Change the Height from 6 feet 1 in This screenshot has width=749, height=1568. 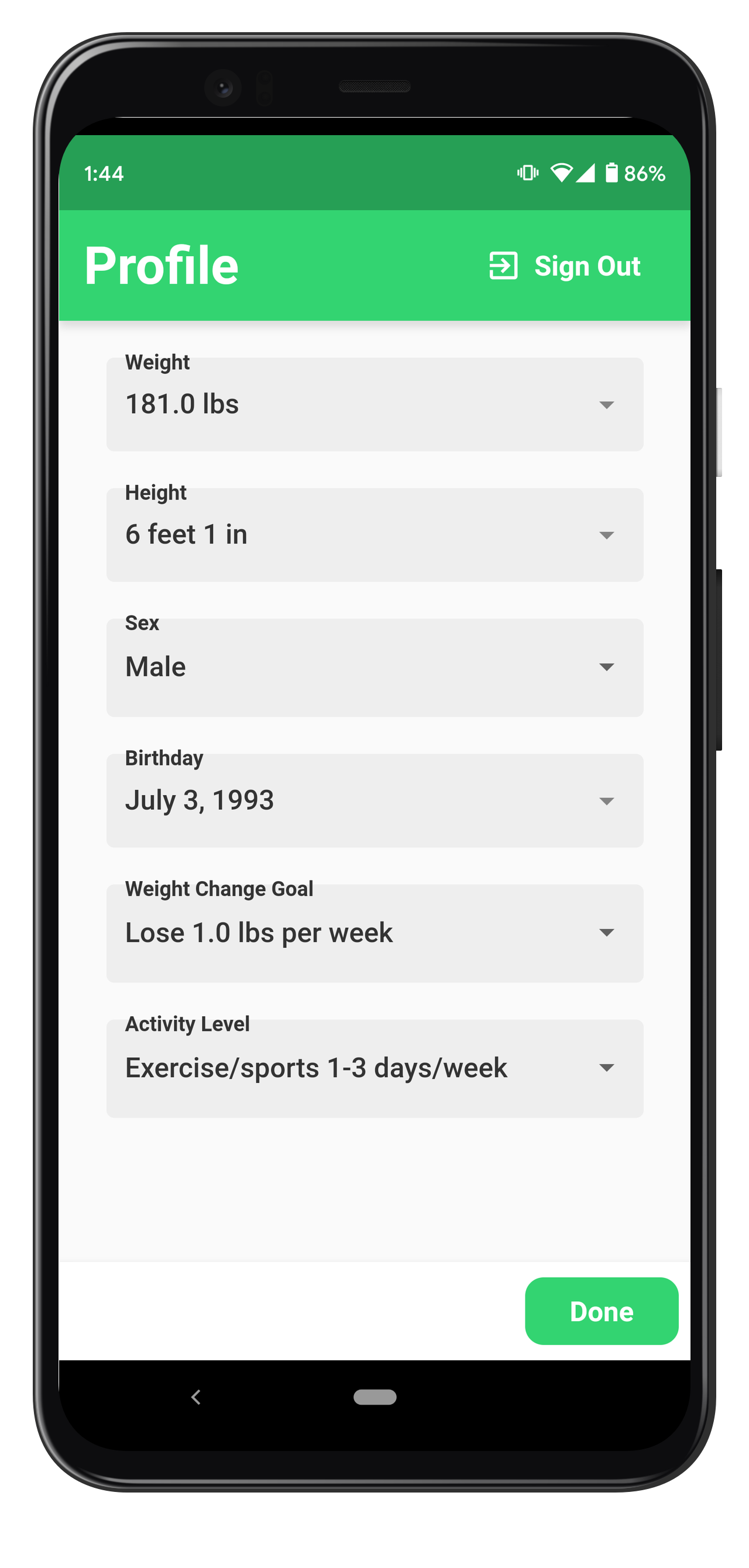374,535
